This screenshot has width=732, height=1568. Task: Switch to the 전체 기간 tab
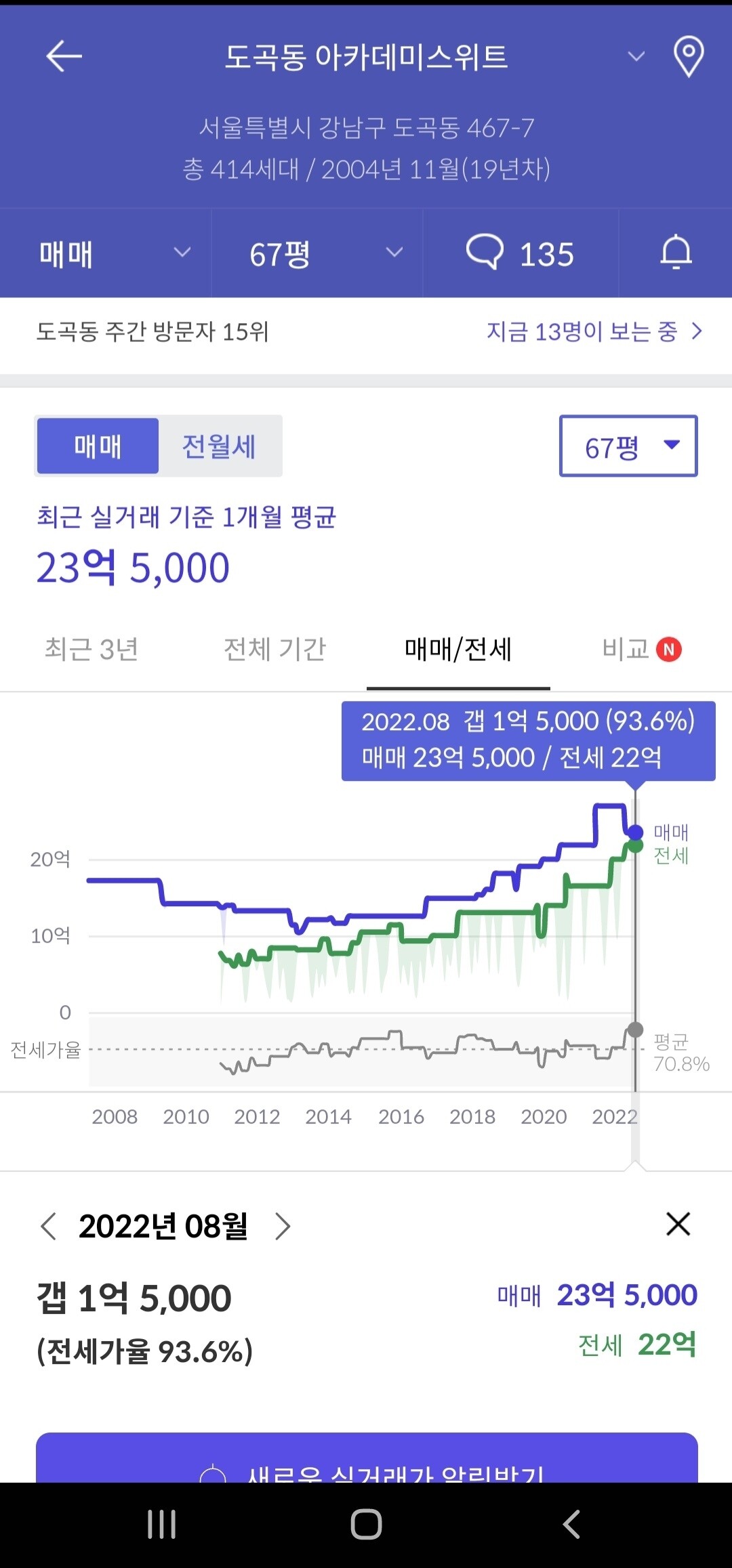click(x=274, y=649)
